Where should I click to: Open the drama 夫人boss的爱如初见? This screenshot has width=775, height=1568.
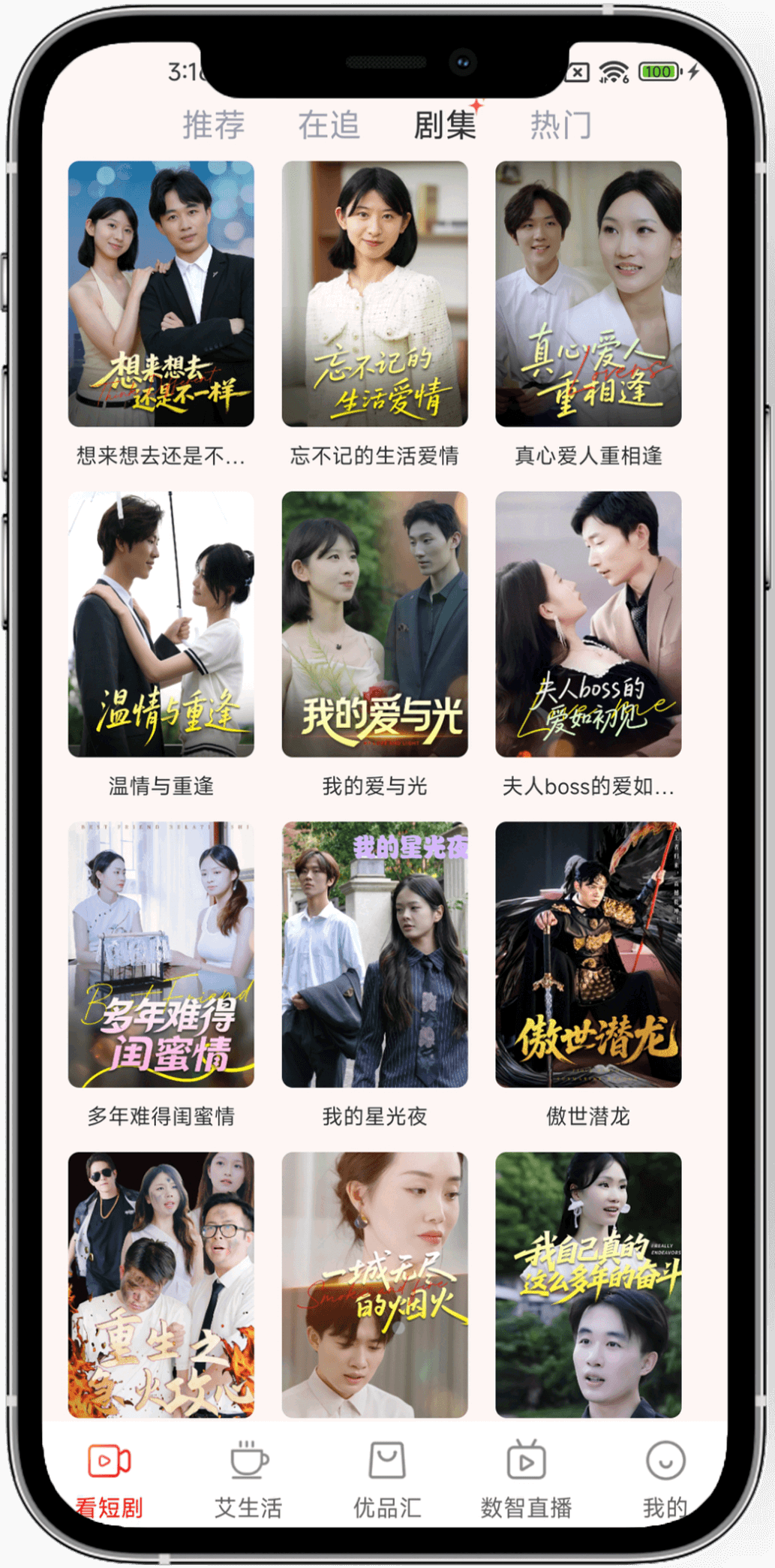click(588, 624)
